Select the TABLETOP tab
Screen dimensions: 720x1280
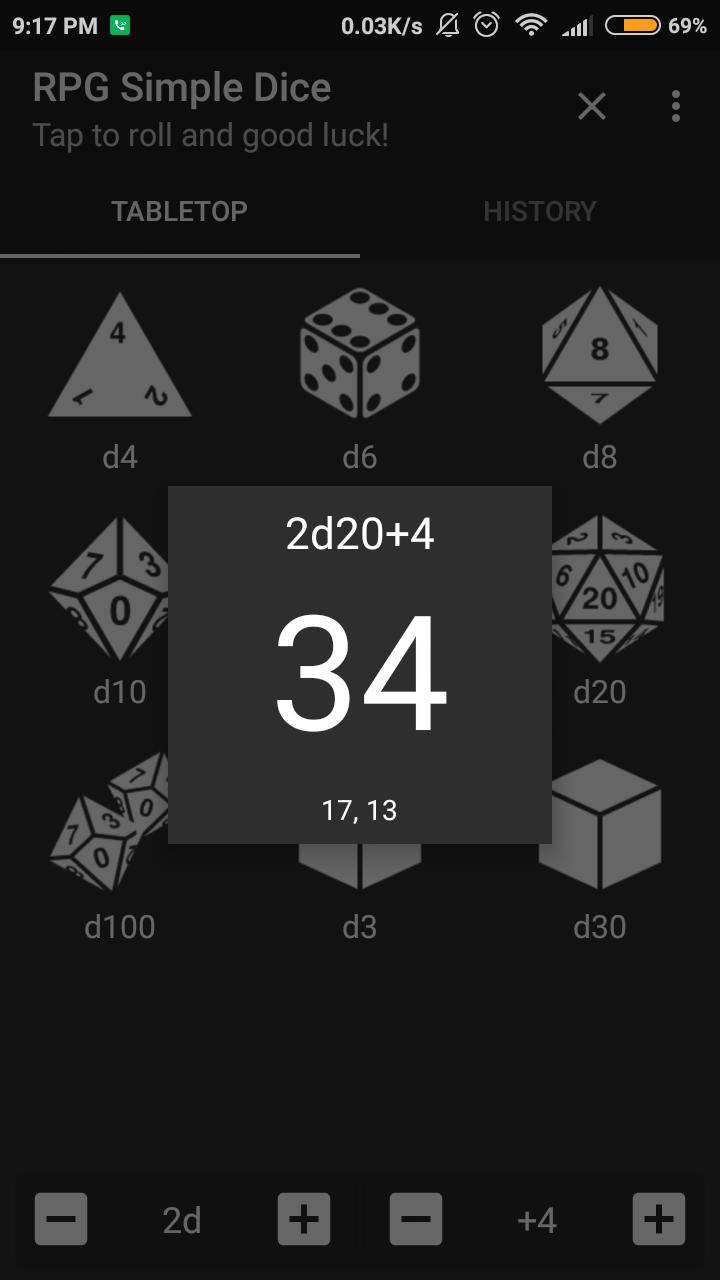point(180,211)
